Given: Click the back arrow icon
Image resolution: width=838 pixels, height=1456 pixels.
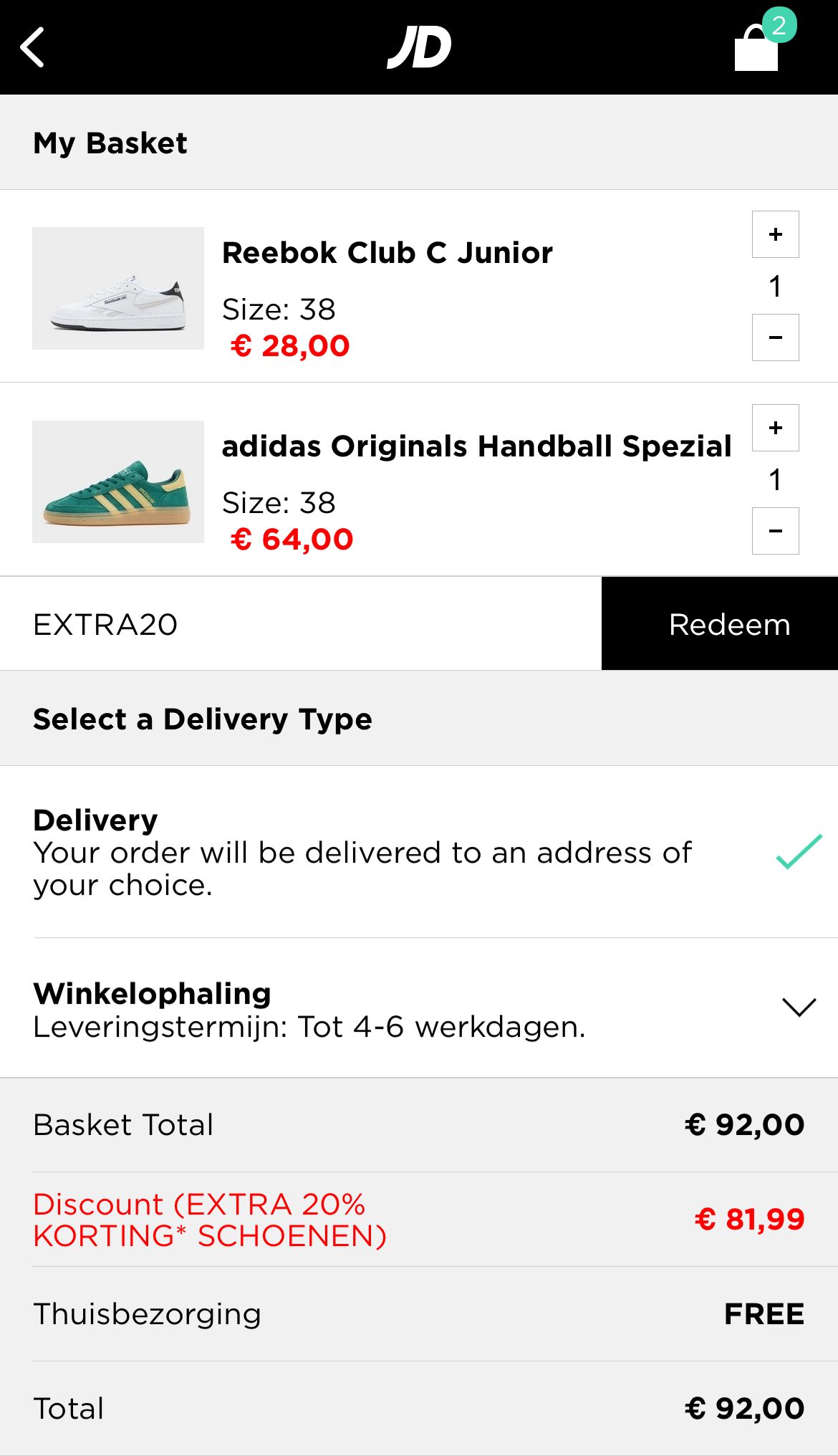Looking at the screenshot, I should click(32, 47).
